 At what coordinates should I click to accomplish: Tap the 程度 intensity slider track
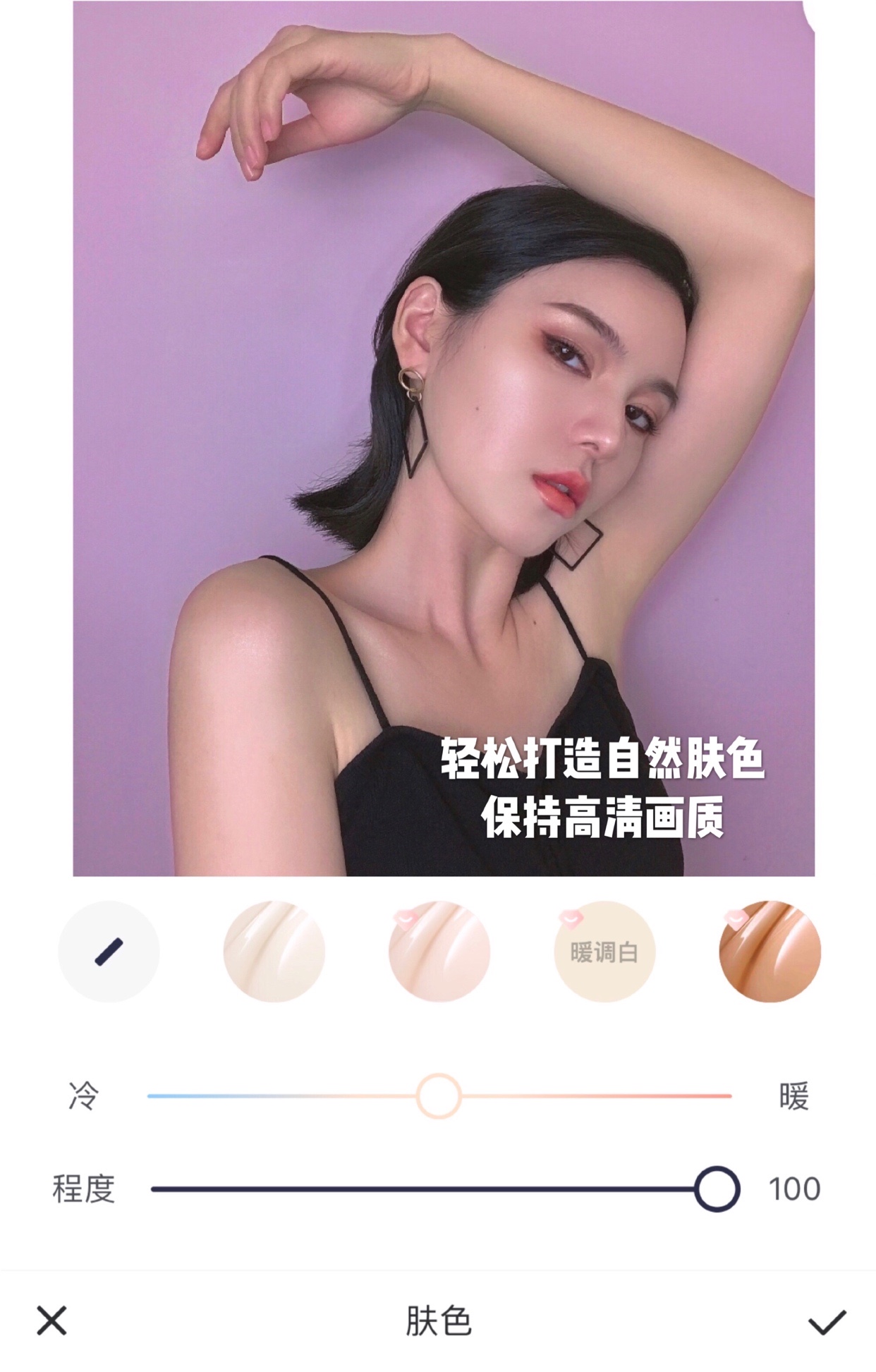pyautogui.click(x=423, y=1189)
